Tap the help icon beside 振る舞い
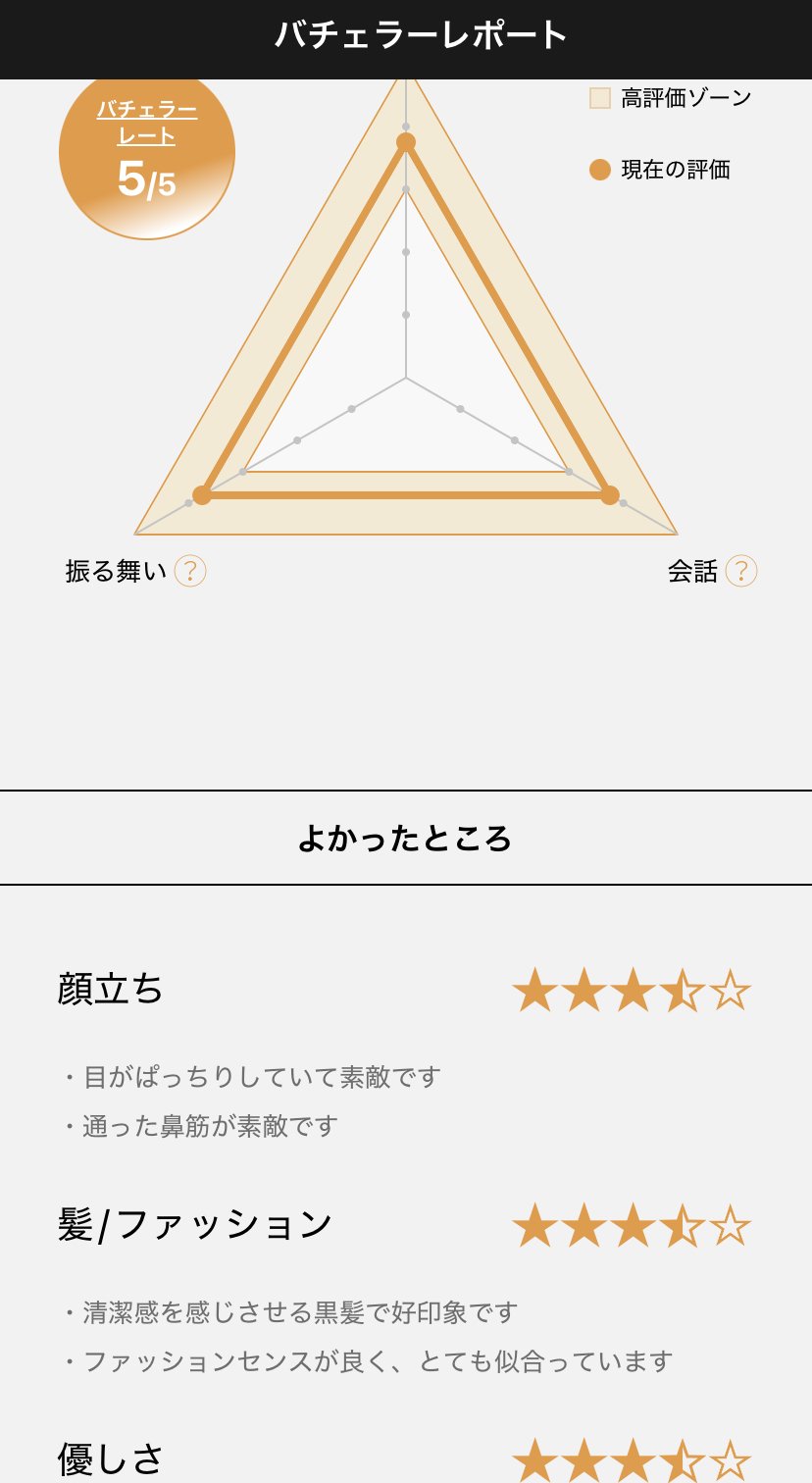The width and height of the screenshot is (812, 1483). click(190, 571)
